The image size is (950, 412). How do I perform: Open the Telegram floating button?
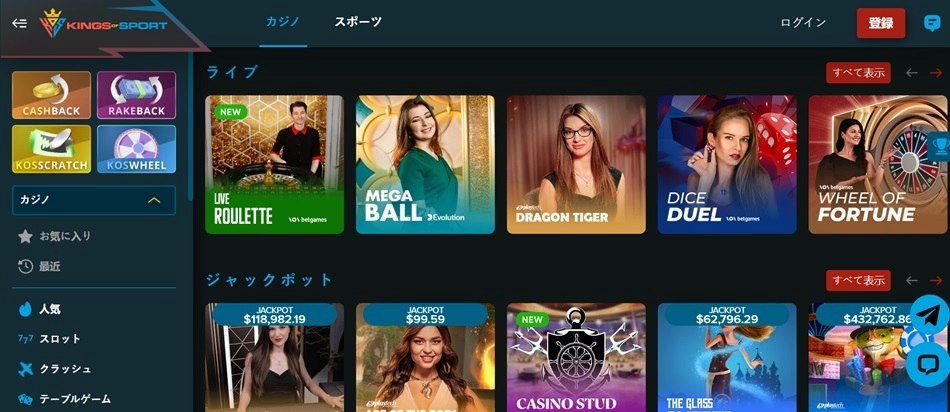[x=930, y=316]
